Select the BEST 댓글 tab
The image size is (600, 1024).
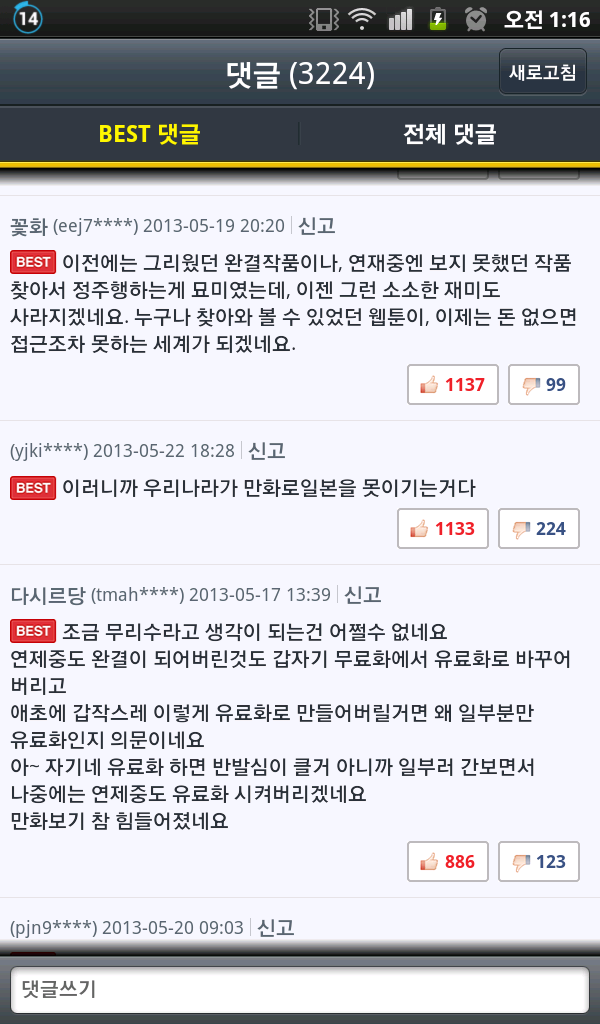point(149,134)
